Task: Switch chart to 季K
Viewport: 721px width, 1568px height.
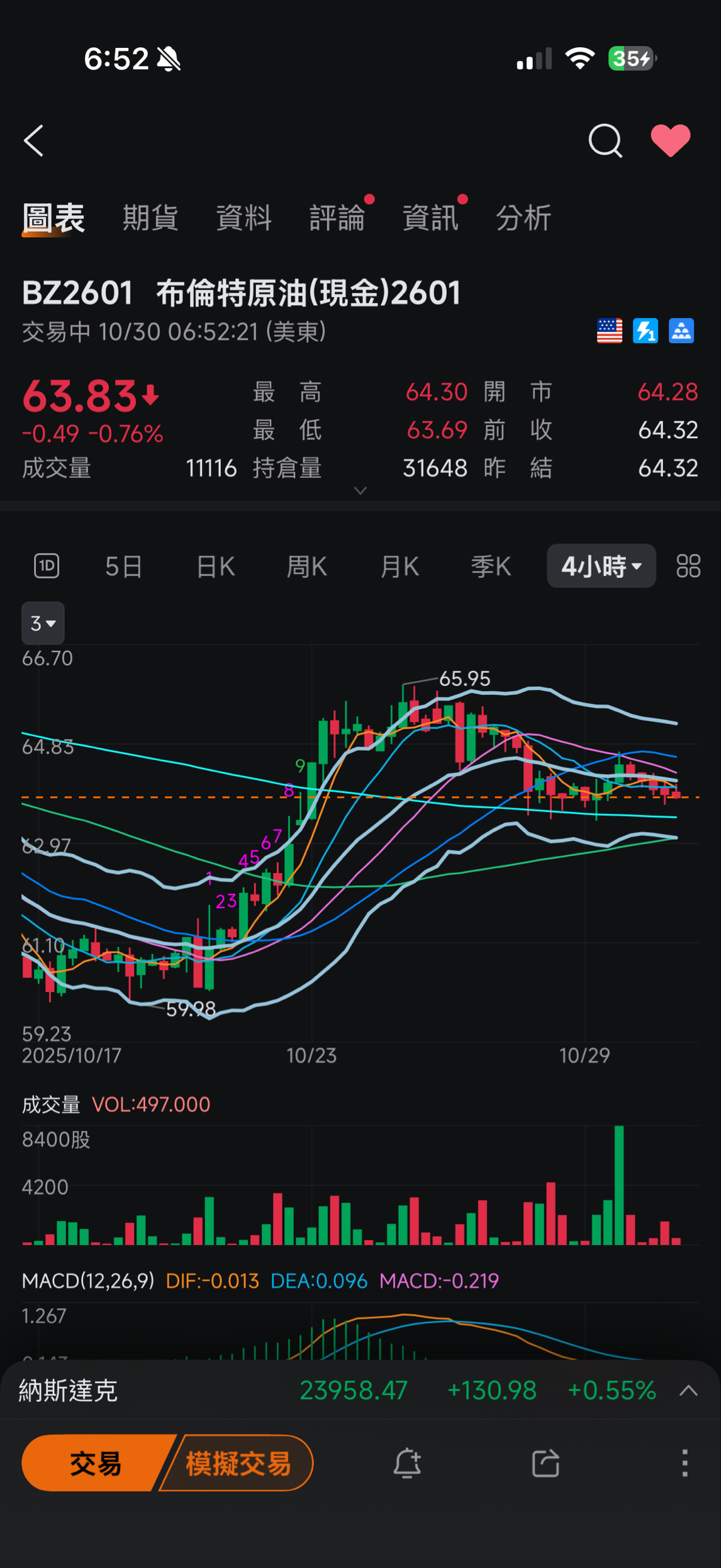Action: (491, 567)
